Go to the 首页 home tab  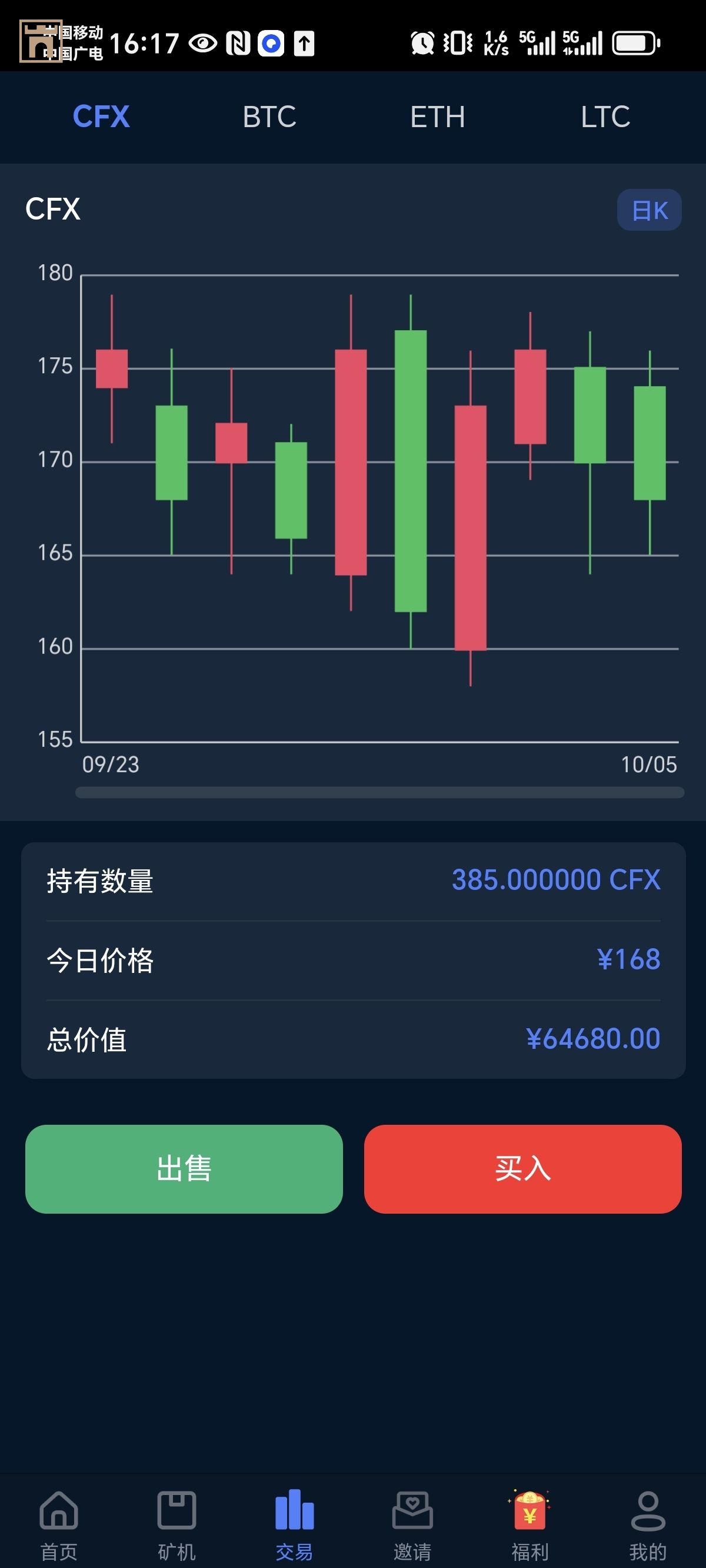click(x=59, y=1525)
